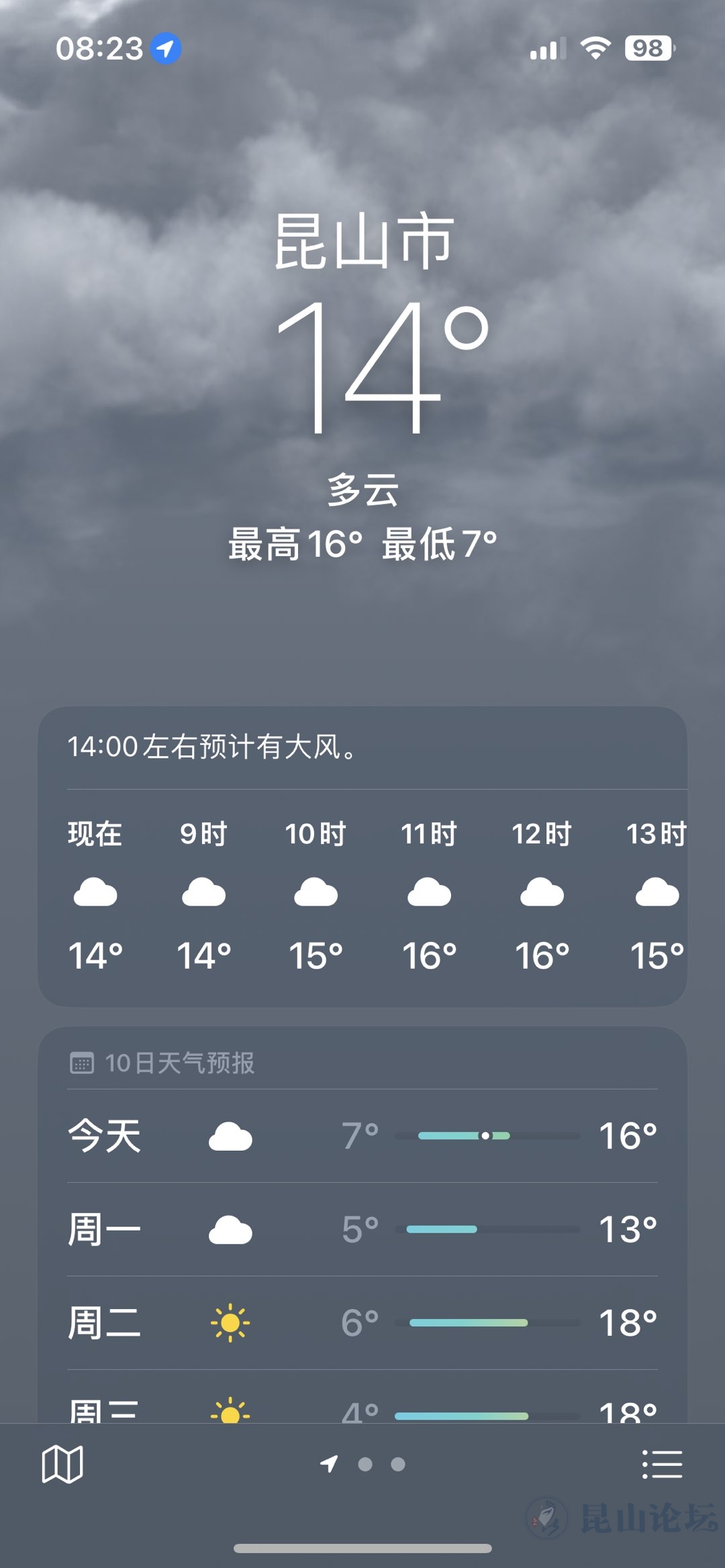View 周一 forecast details

(x=362, y=1229)
